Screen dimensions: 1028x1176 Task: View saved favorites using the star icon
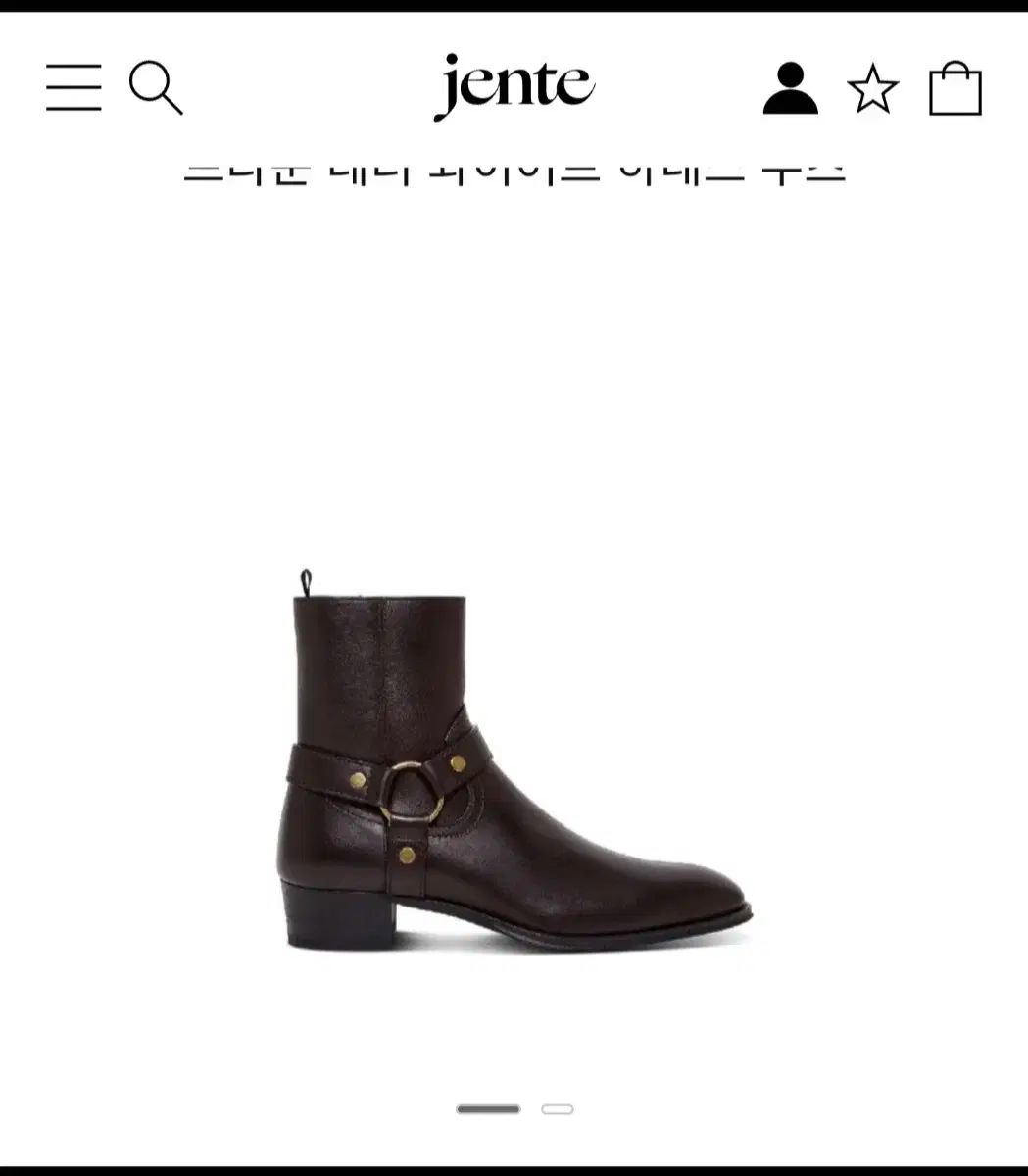coord(873,90)
